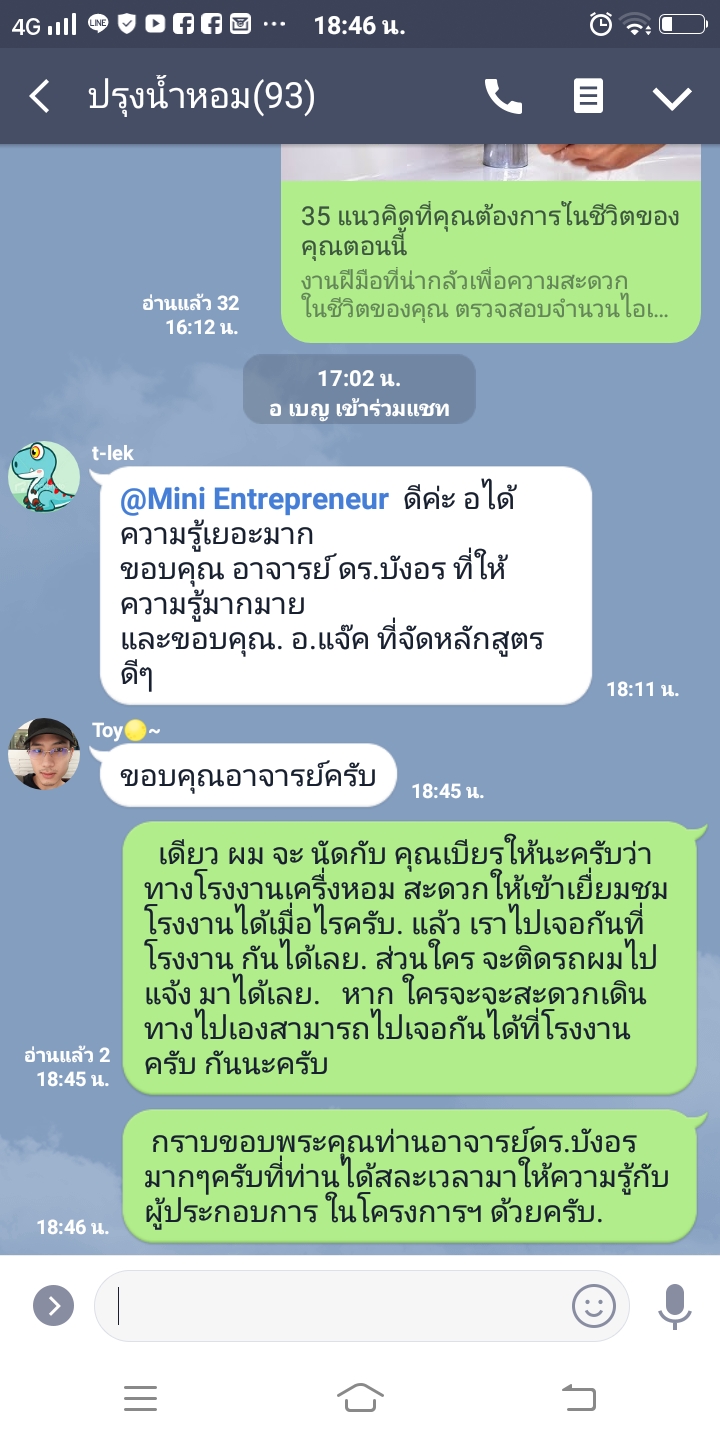Go back from the ปรุงน้ำหอม chat
This screenshot has width=720, height=1440.
[x=40, y=97]
